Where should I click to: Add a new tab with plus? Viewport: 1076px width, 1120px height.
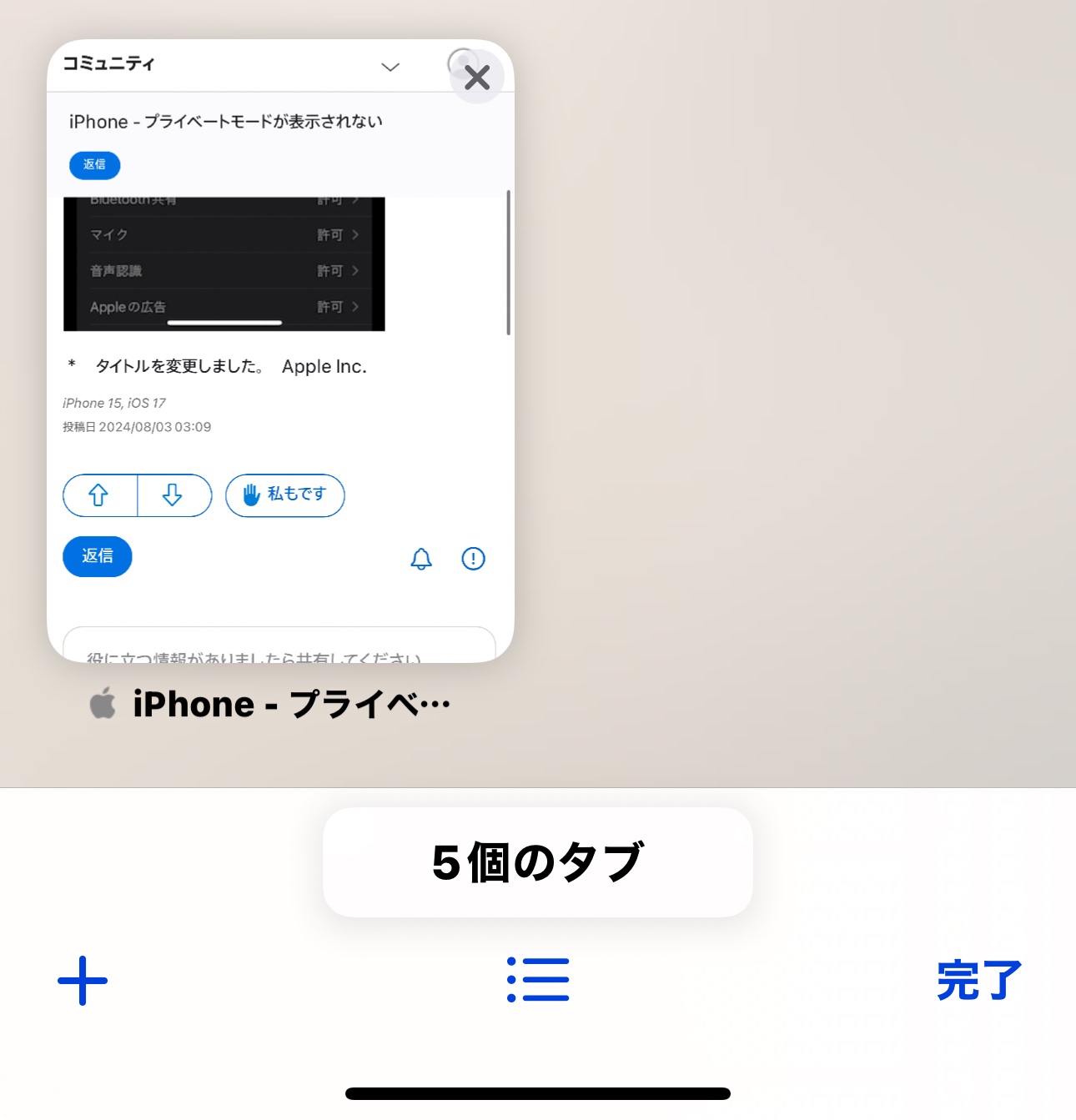[x=83, y=980]
